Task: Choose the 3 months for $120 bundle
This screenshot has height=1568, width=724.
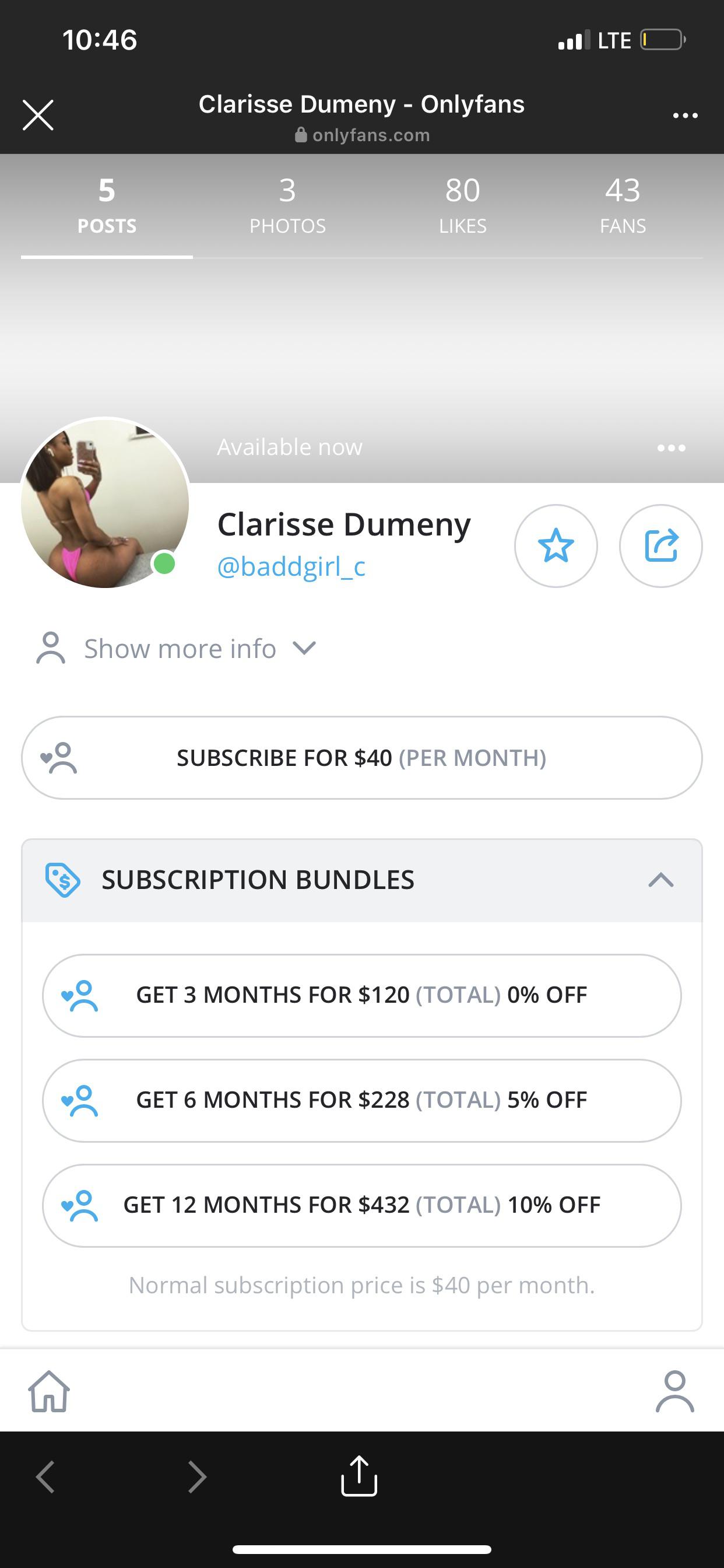Action: [x=361, y=995]
